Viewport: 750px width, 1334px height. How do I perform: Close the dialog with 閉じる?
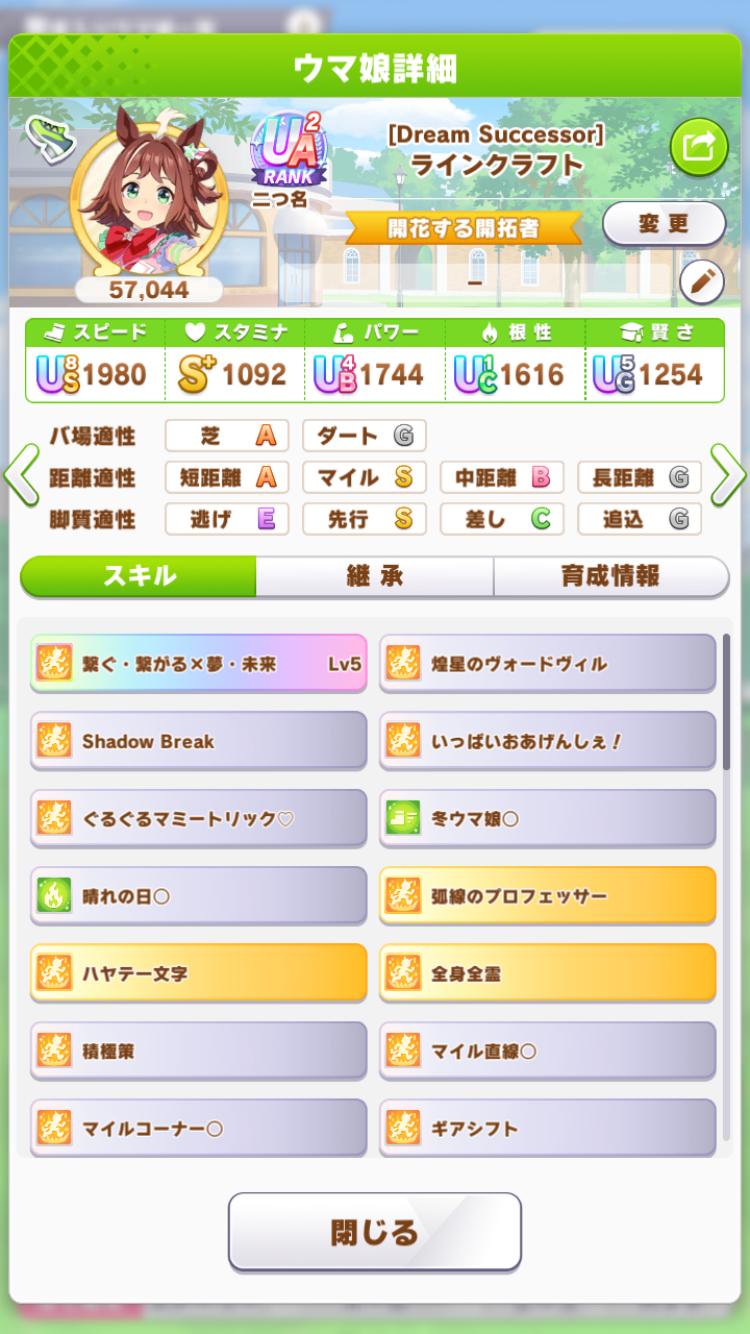(374, 1231)
